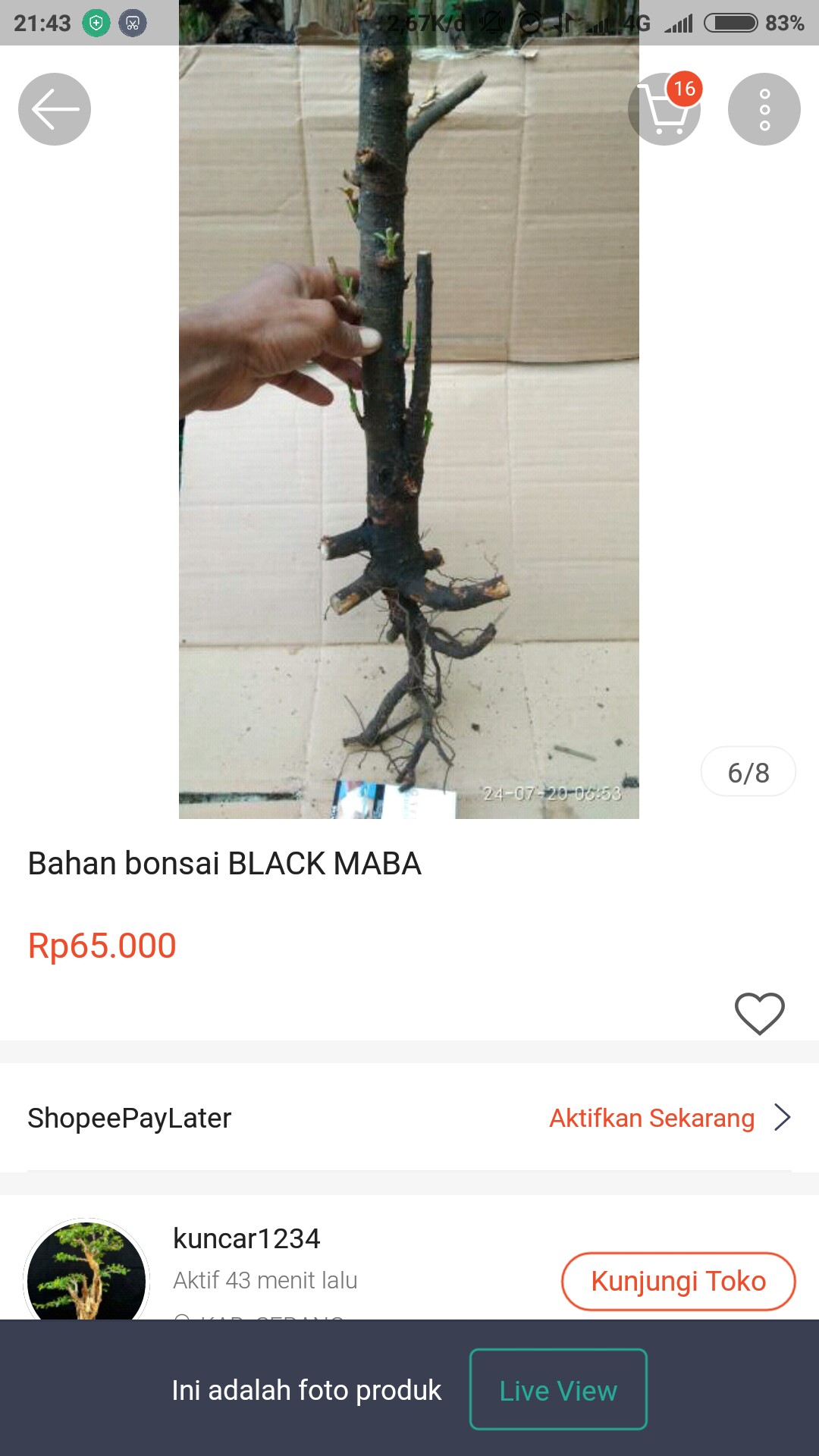This screenshot has width=819, height=1456.
Task: Add Black Maba bonsai to favorites
Action: tap(759, 1013)
